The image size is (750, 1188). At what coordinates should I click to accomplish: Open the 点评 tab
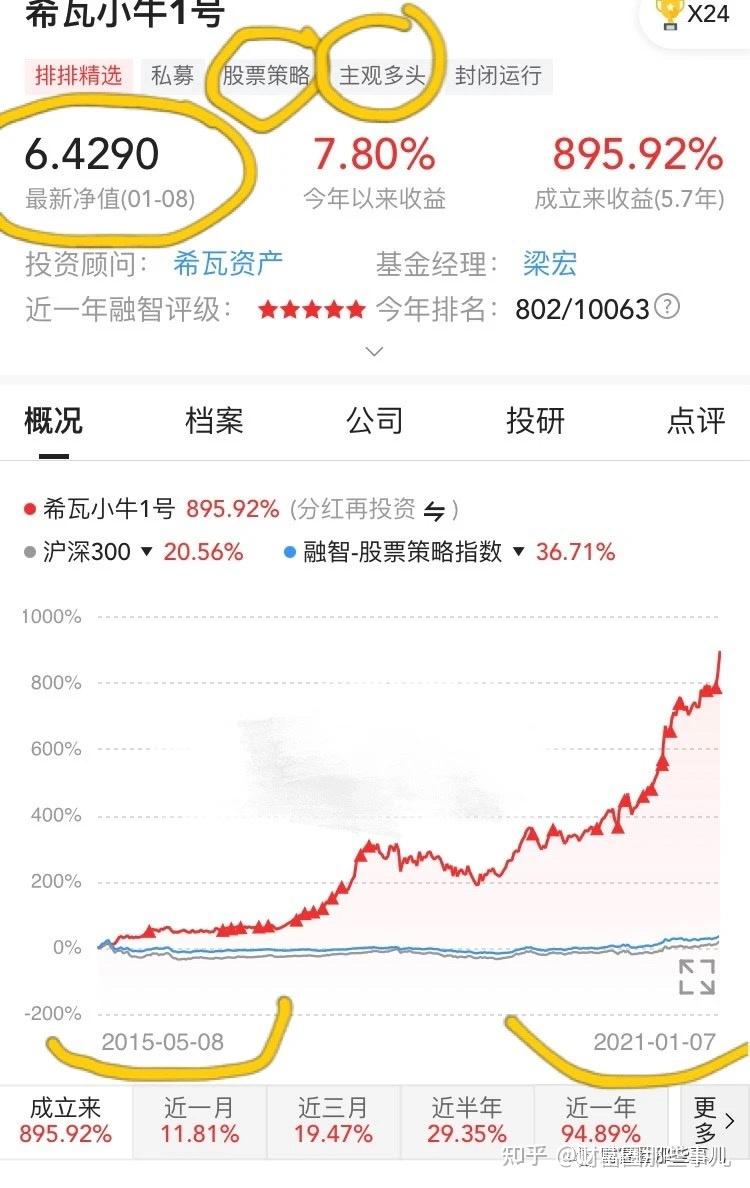(694, 421)
